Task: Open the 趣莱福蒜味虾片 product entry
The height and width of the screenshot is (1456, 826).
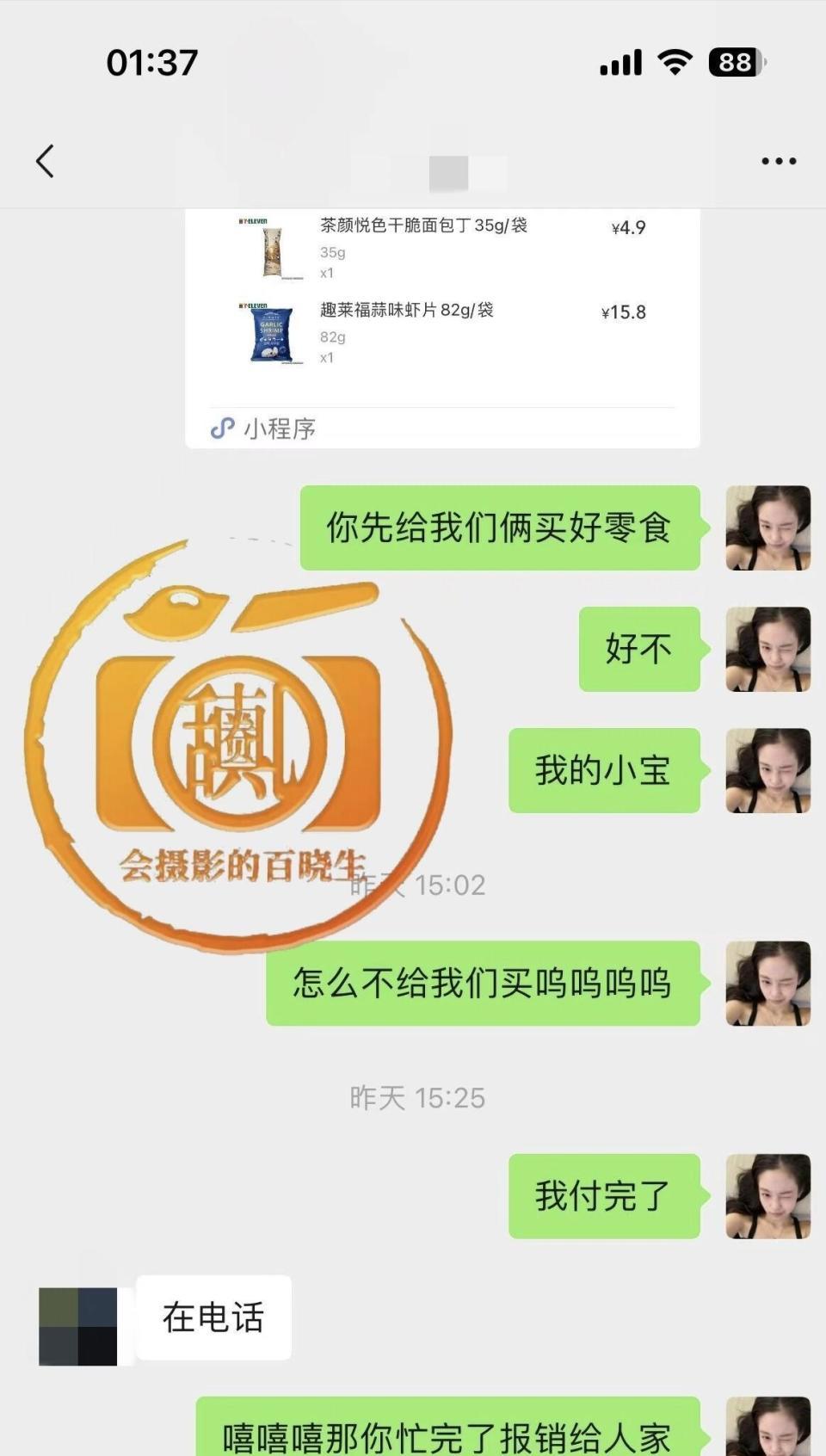Action: pyautogui.click(x=404, y=308)
